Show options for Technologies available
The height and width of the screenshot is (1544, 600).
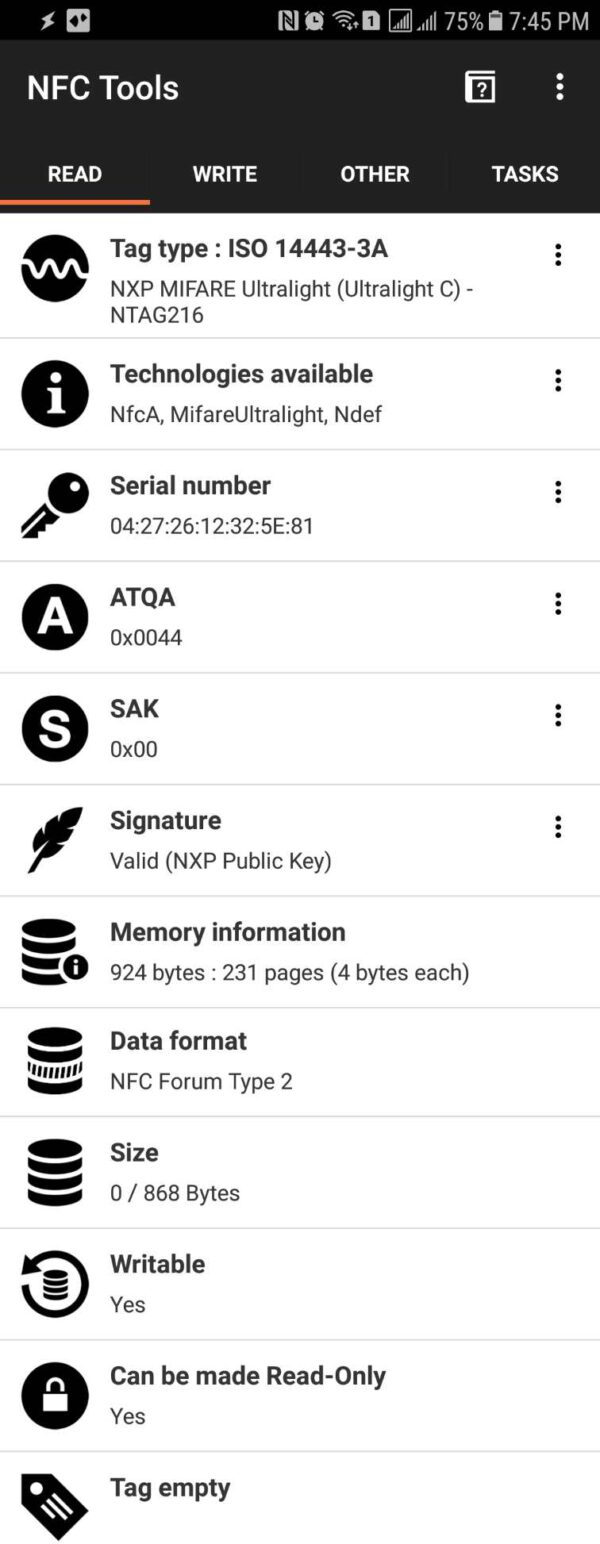558,380
